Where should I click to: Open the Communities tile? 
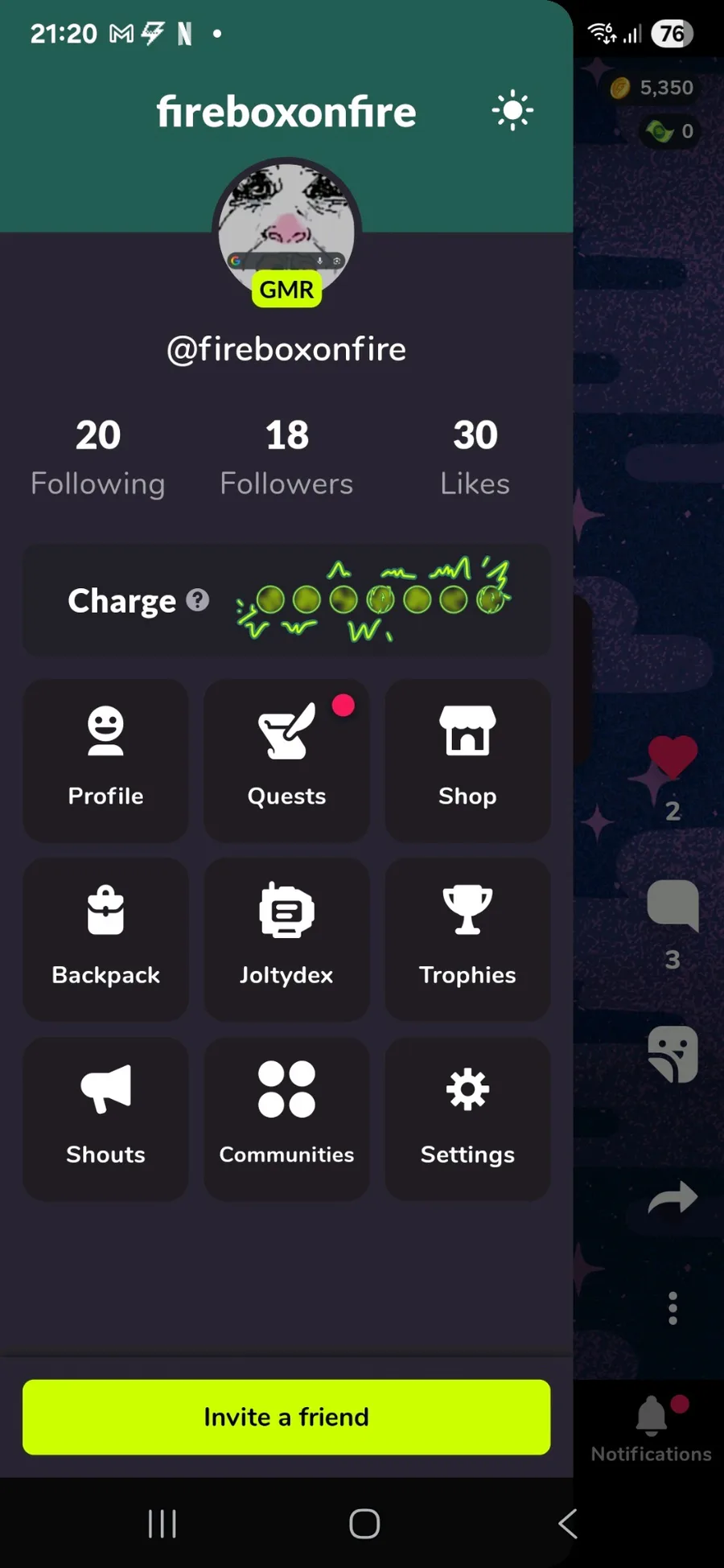click(286, 1118)
